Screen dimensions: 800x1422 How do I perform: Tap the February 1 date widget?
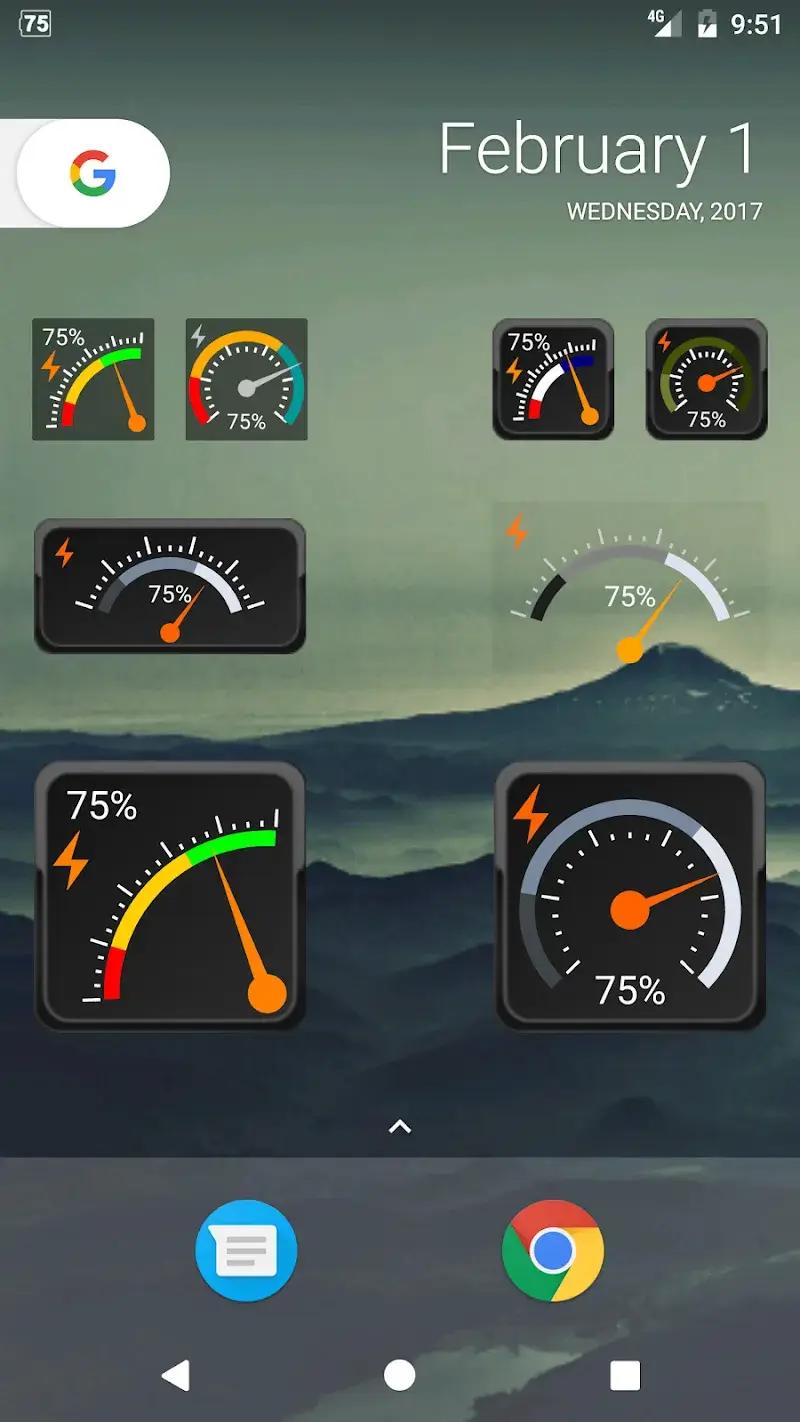click(598, 150)
